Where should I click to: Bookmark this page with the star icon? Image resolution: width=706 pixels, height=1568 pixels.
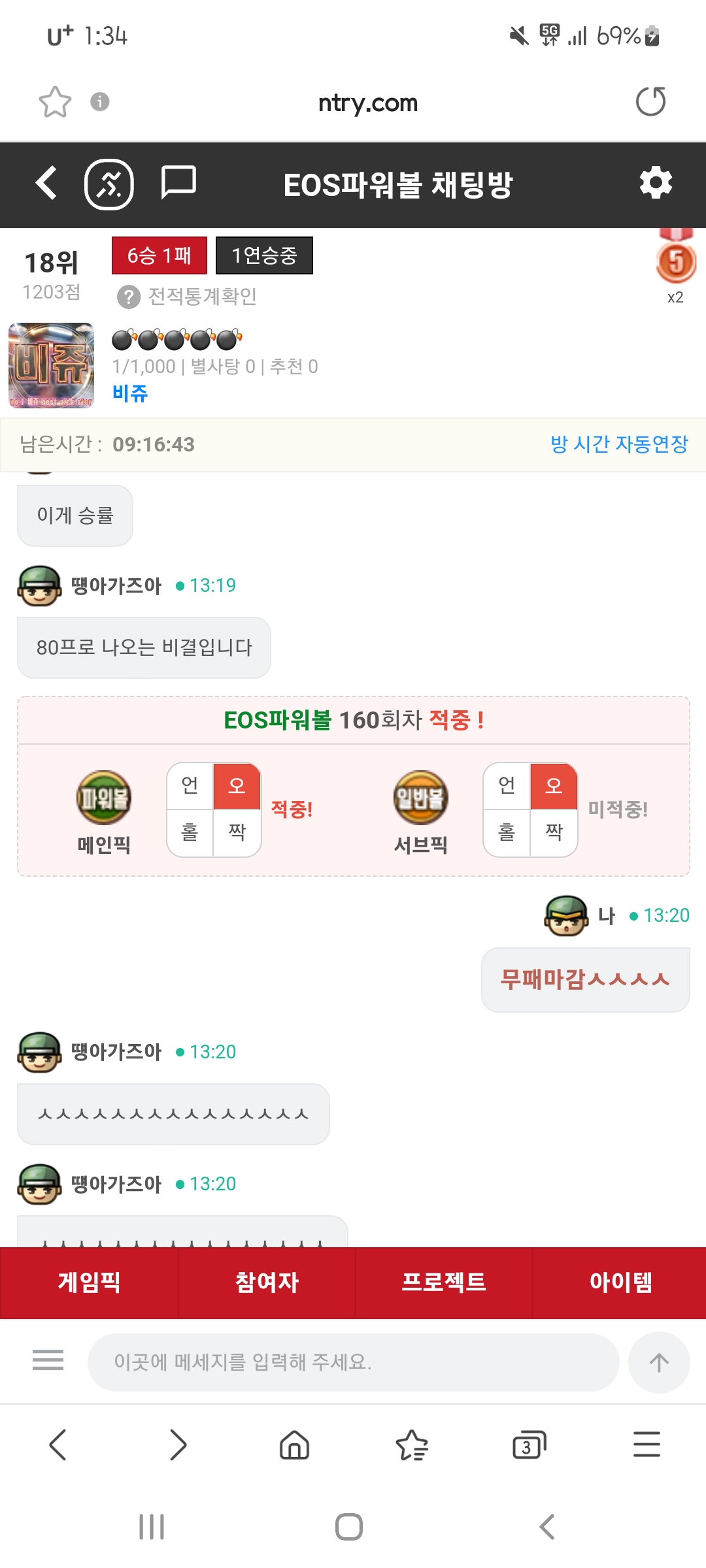[55, 102]
